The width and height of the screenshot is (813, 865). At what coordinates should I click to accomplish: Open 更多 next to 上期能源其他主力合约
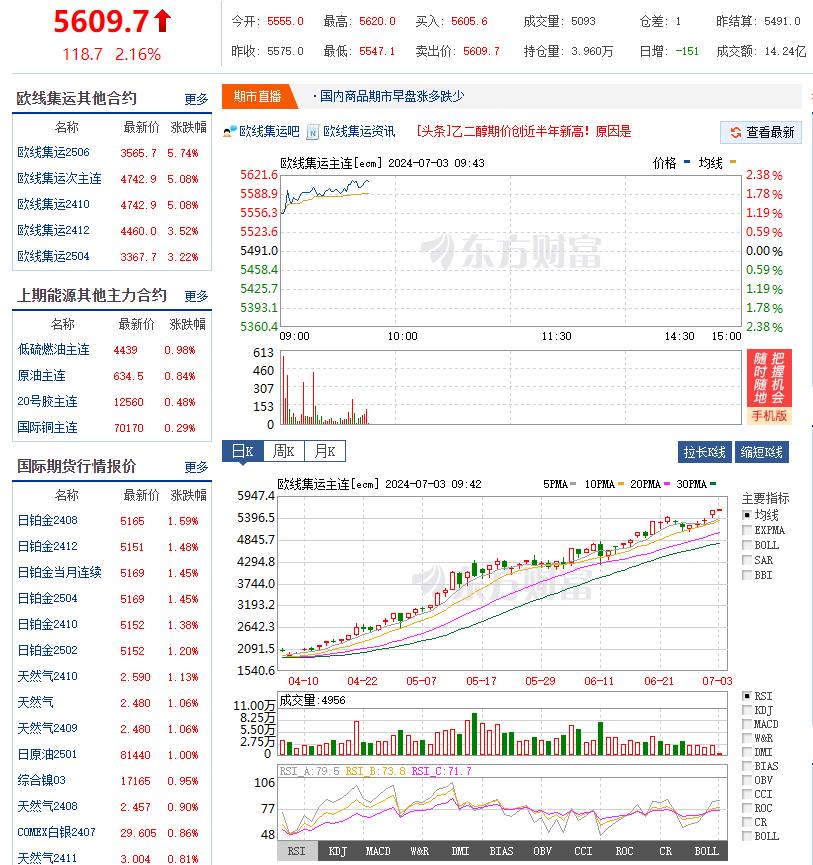[x=196, y=296]
